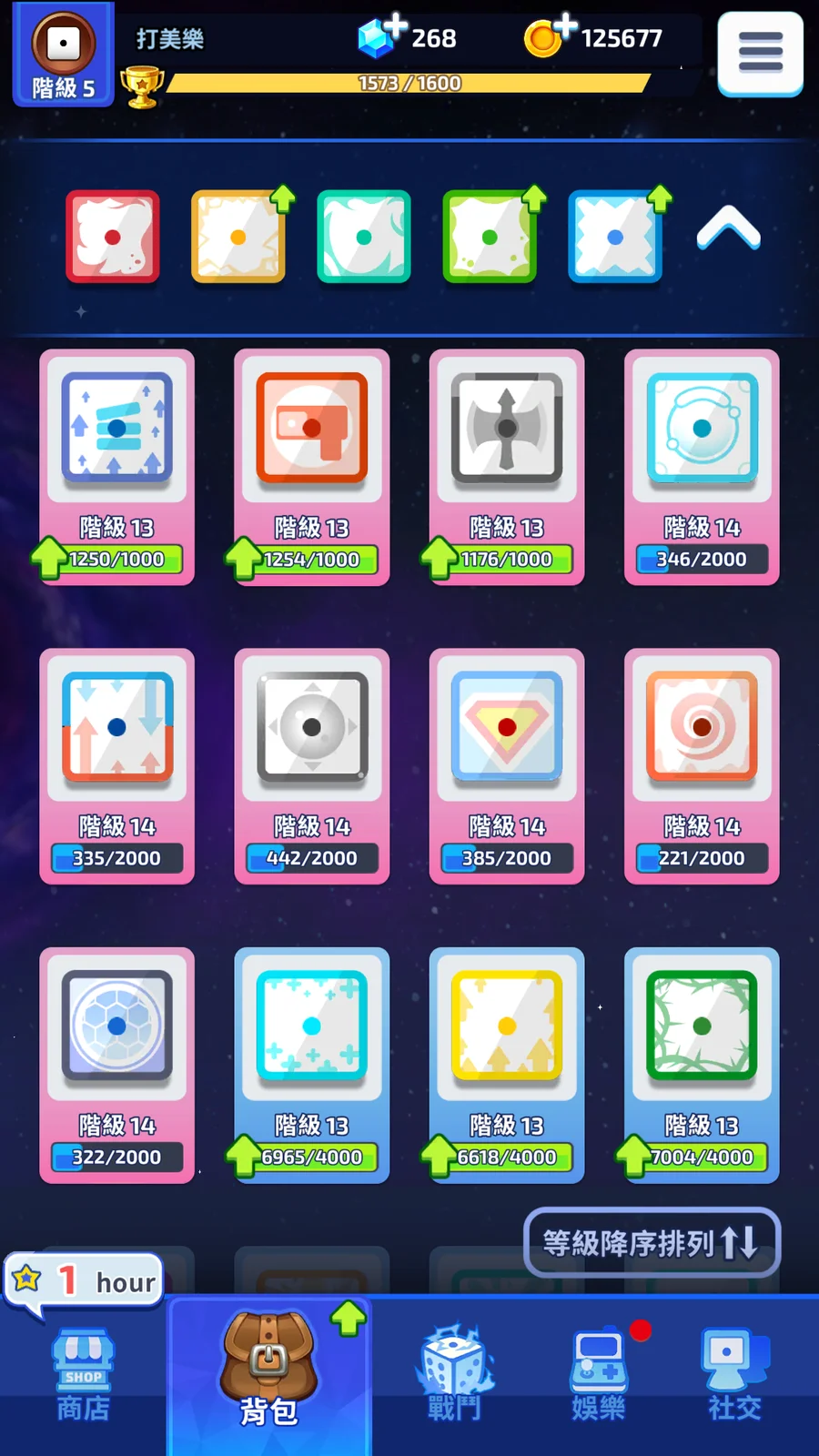Open the gun dice card 1254/1000
819x1456 pixels.
coord(312,466)
